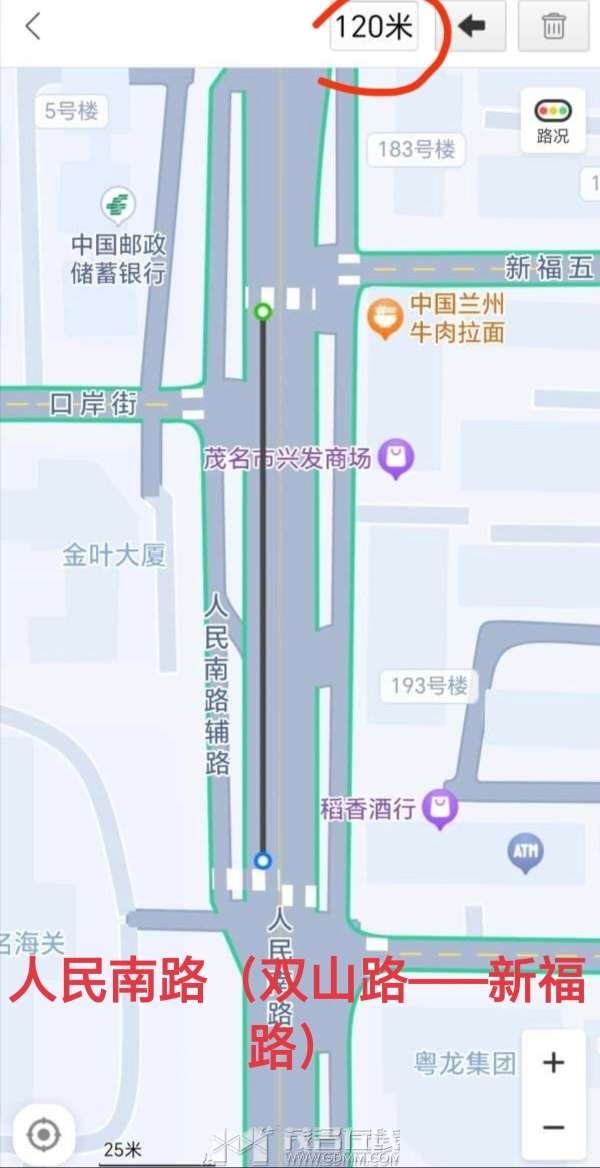Zoom out on the map
This screenshot has width=600, height=1168.
(x=553, y=1127)
